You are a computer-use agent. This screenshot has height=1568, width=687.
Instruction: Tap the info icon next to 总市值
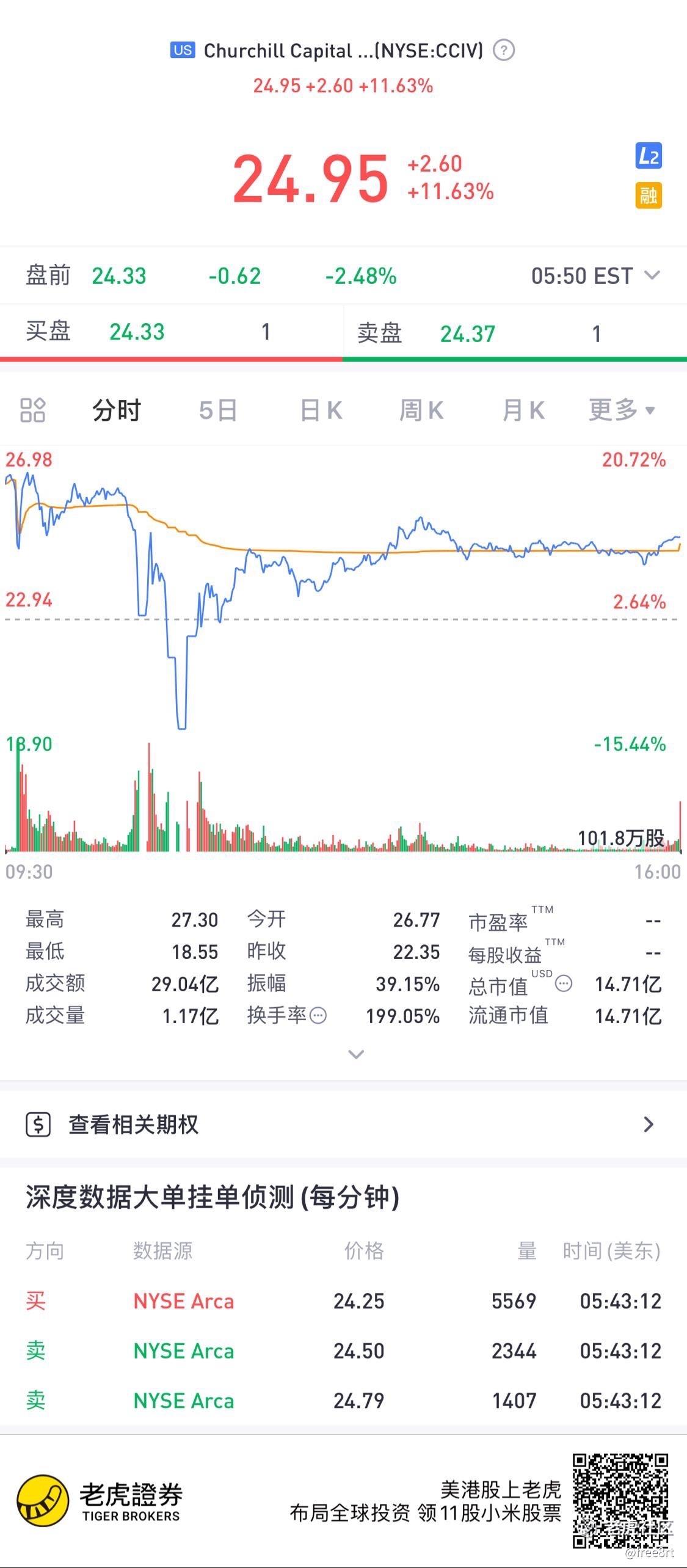click(x=564, y=983)
